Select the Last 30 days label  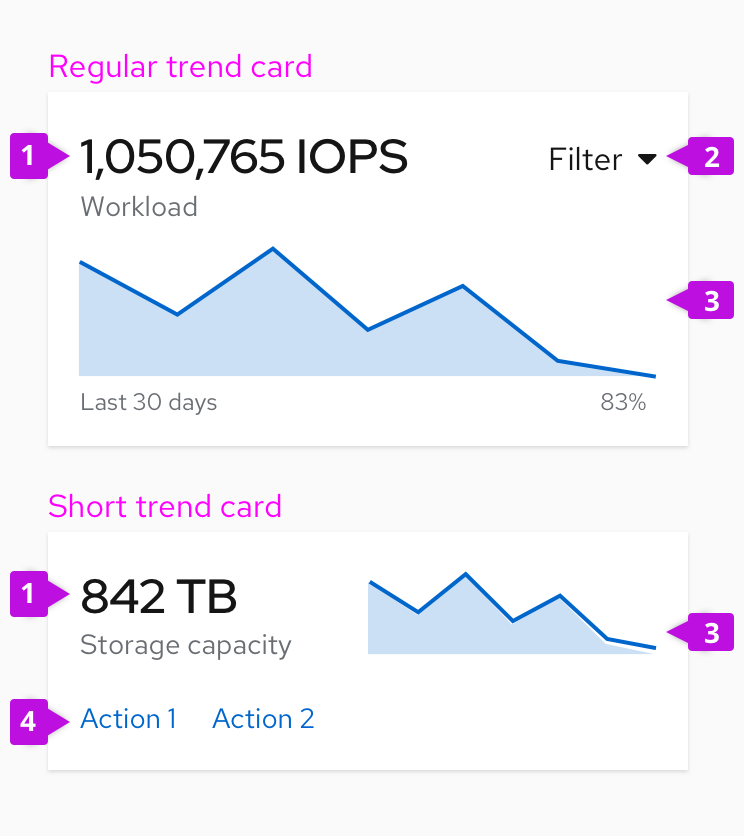148,402
